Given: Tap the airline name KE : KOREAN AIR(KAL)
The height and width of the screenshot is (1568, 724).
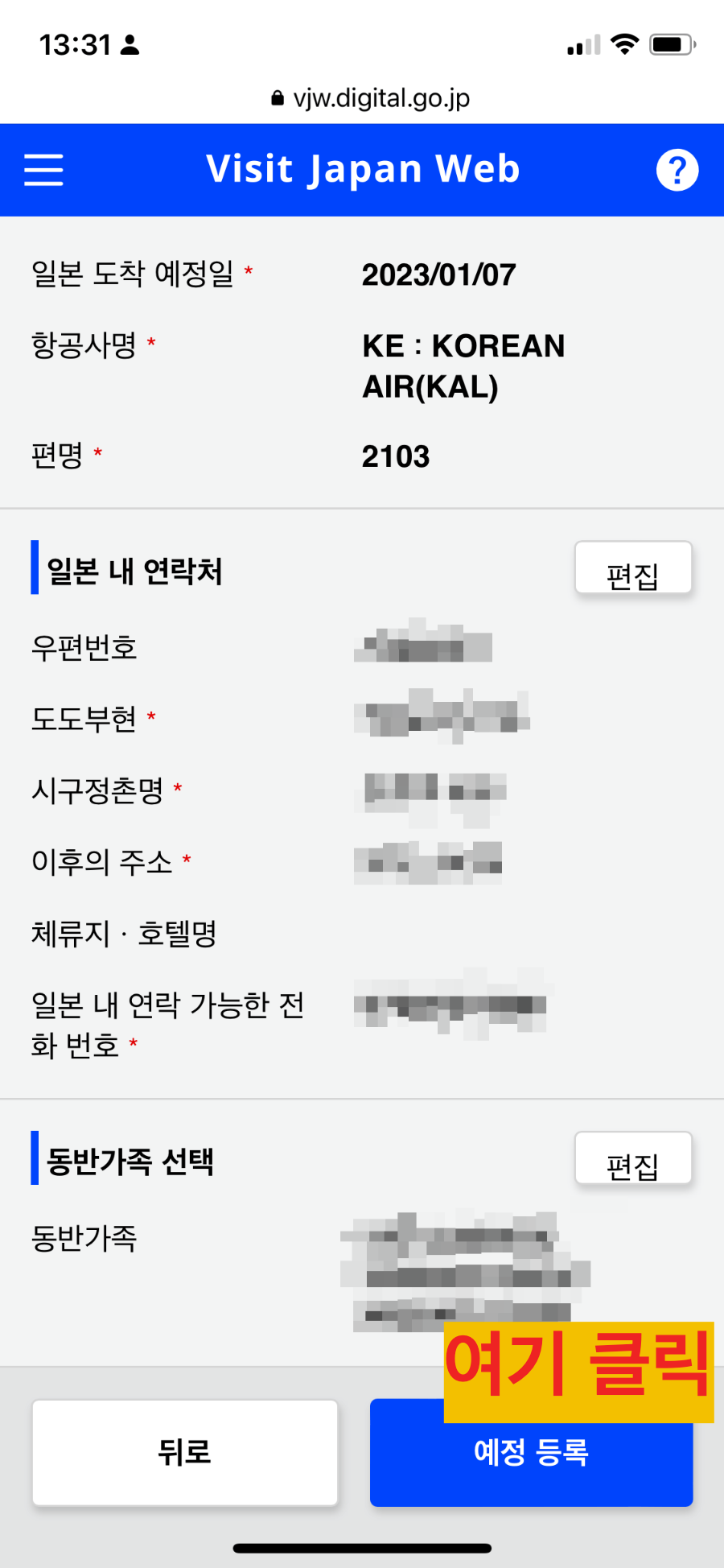Looking at the screenshot, I should [x=463, y=365].
